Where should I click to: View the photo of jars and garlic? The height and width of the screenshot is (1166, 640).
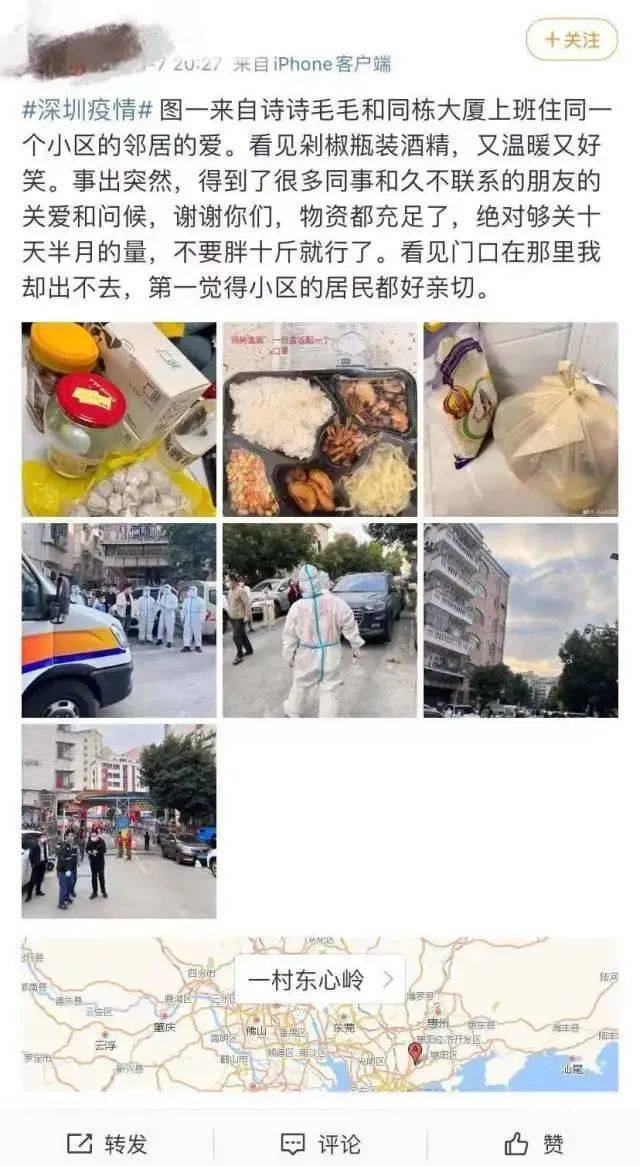119,419
